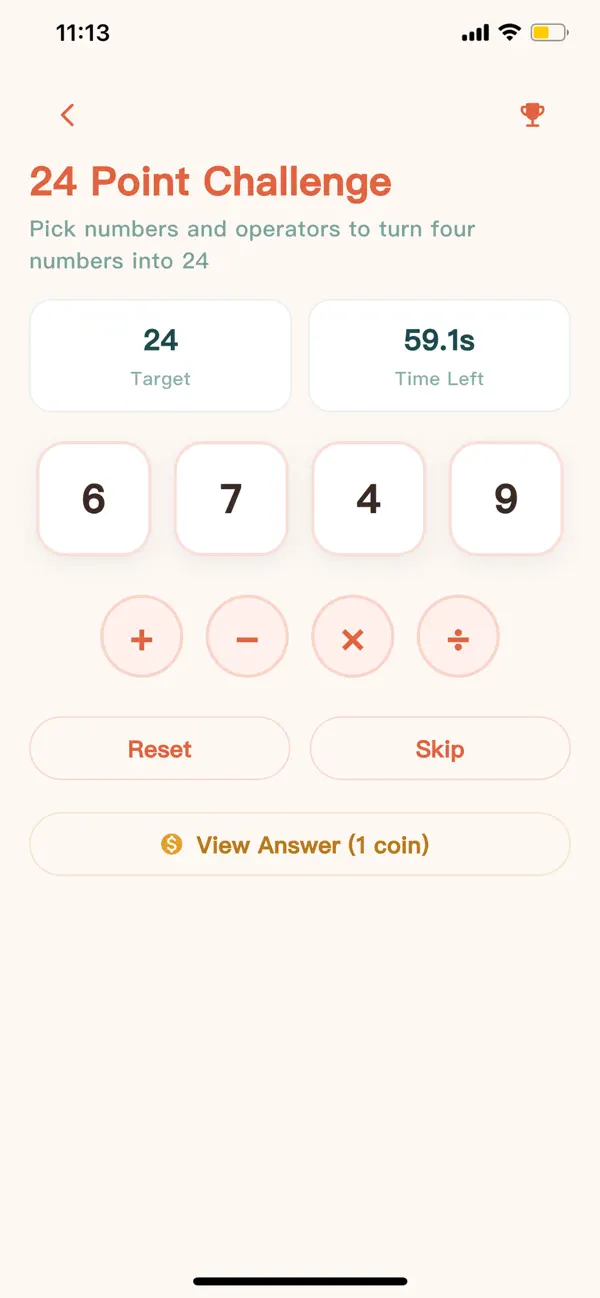Screen dimensions: 600x1298
Task: Choose the minus operator
Action: coord(247,637)
